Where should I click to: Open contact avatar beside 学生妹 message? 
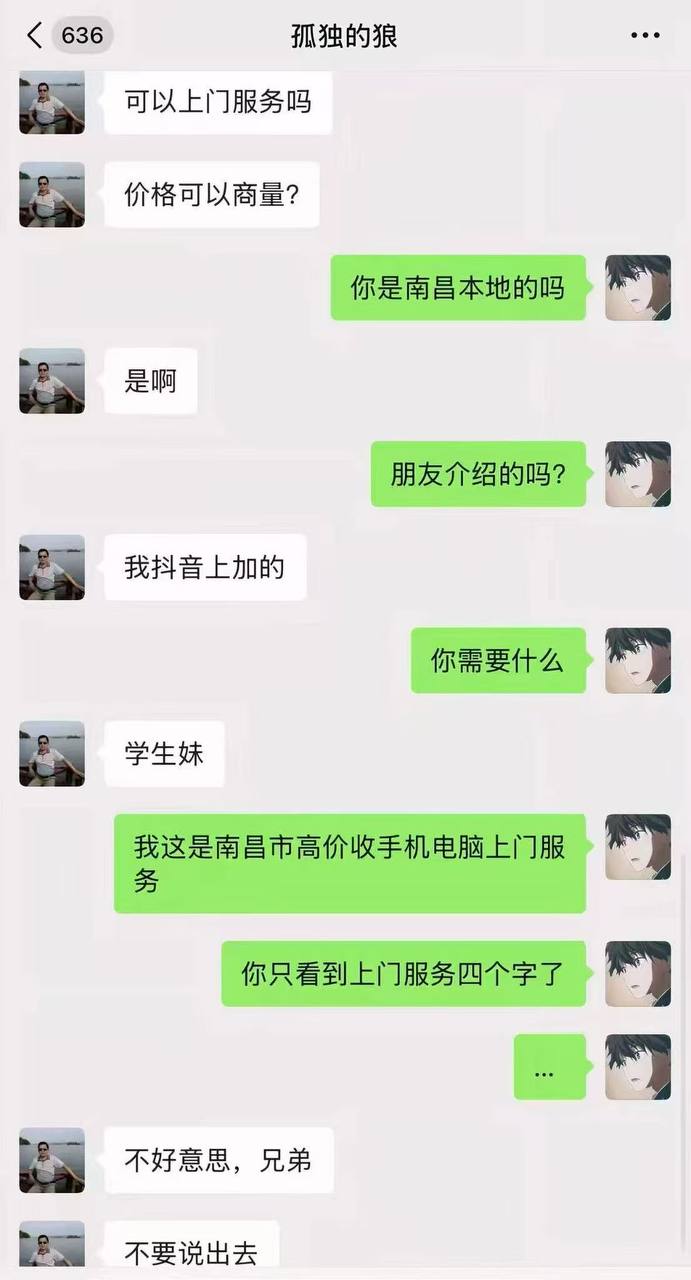(52, 754)
